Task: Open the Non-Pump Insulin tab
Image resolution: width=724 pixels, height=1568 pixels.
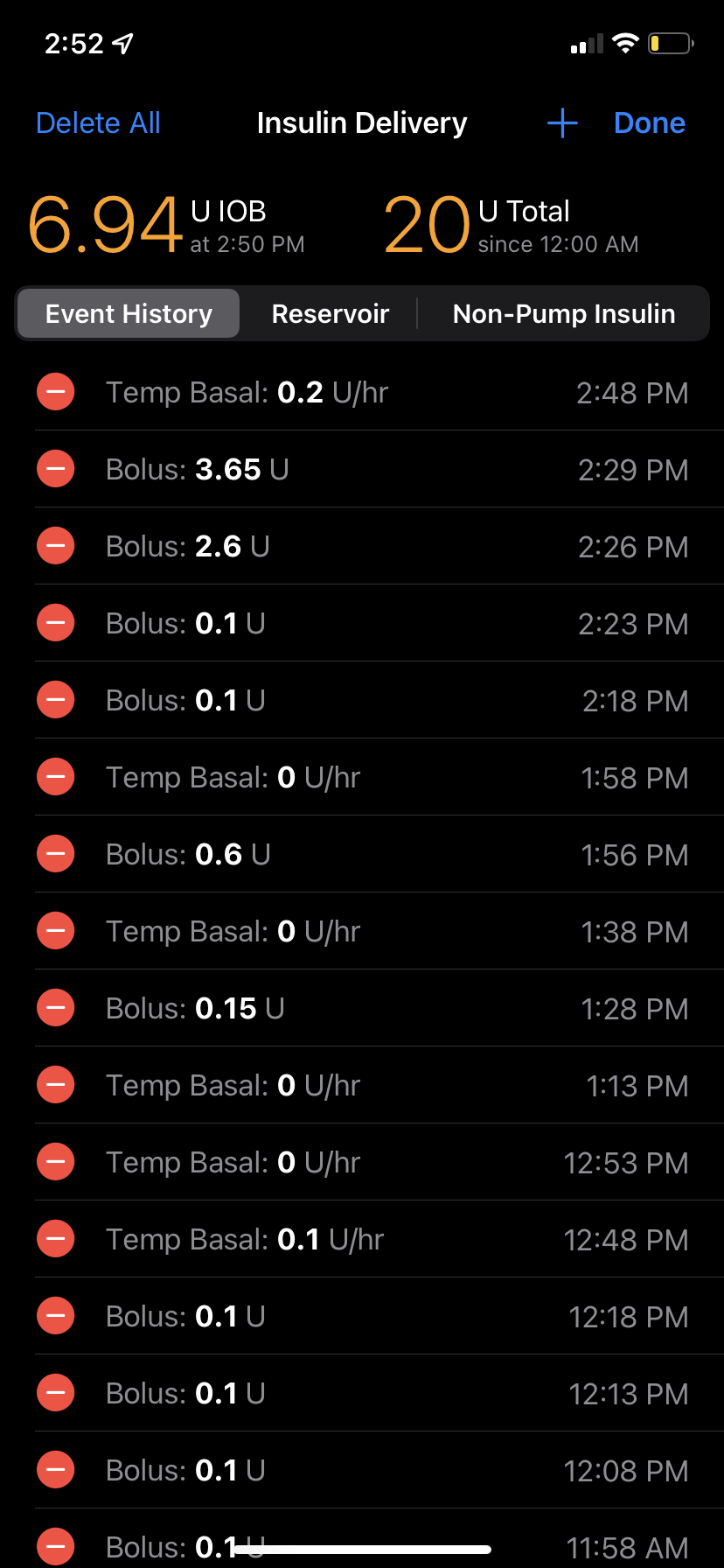Action: coord(563,313)
